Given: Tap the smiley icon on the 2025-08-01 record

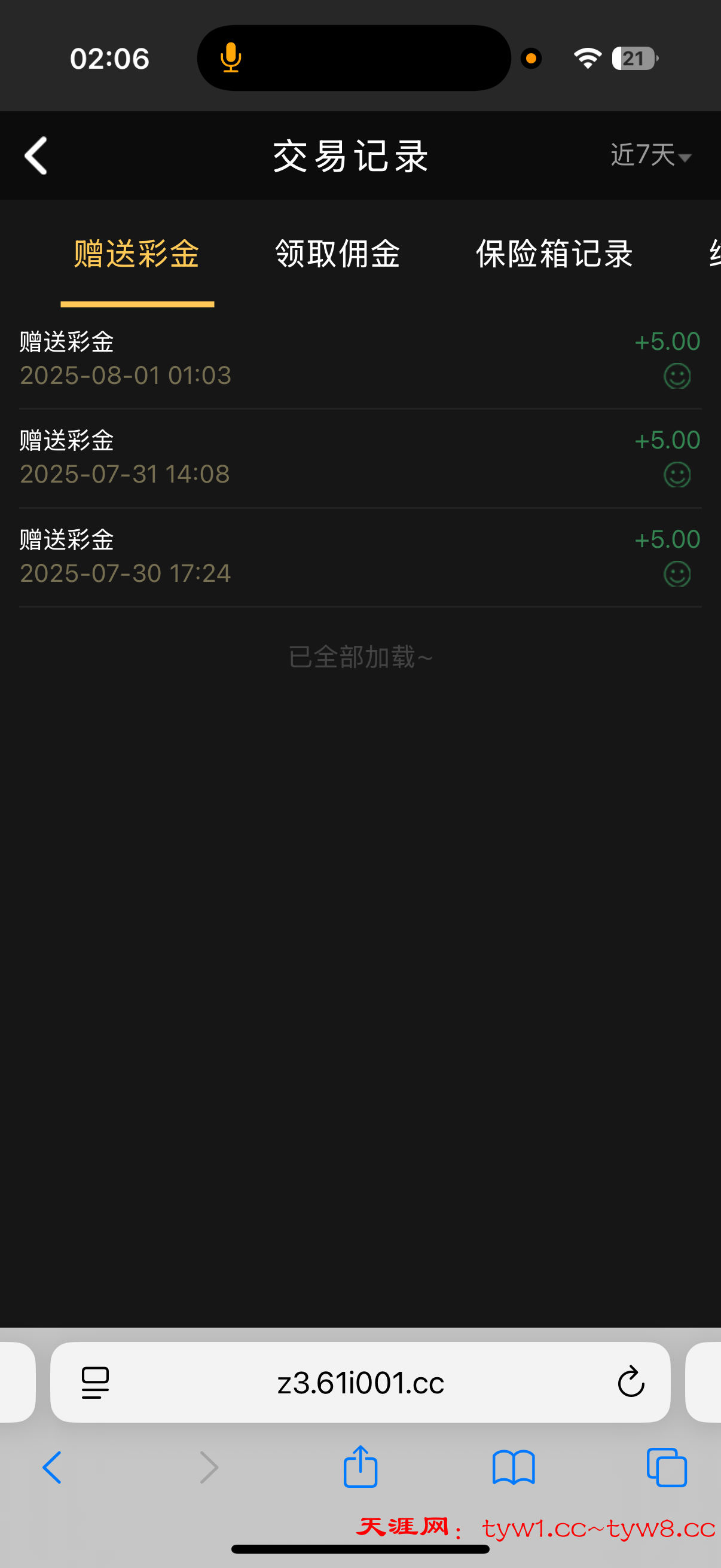Looking at the screenshot, I should pyautogui.click(x=677, y=376).
